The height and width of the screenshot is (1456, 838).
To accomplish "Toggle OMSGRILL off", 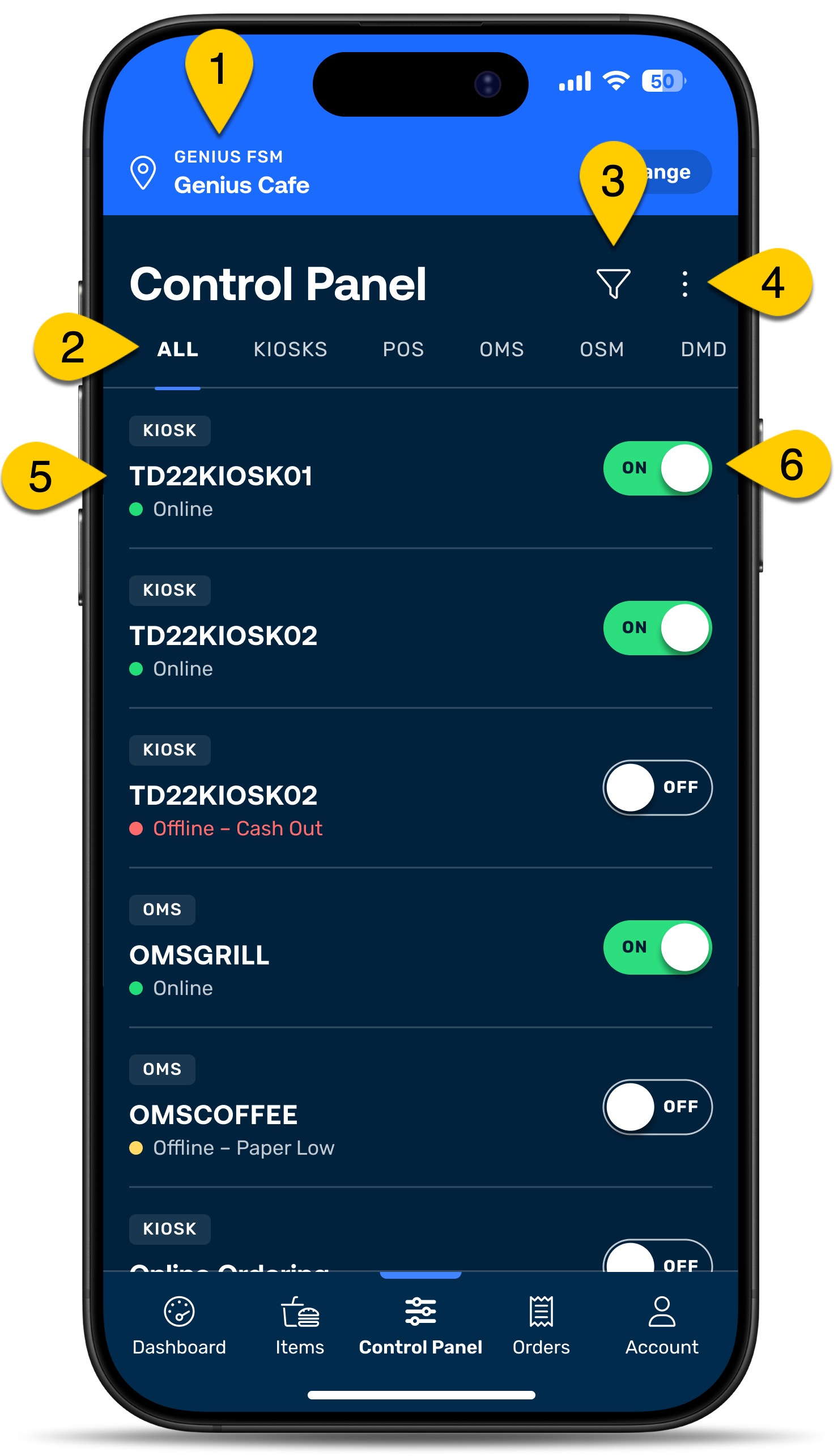I will click(657, 947).
